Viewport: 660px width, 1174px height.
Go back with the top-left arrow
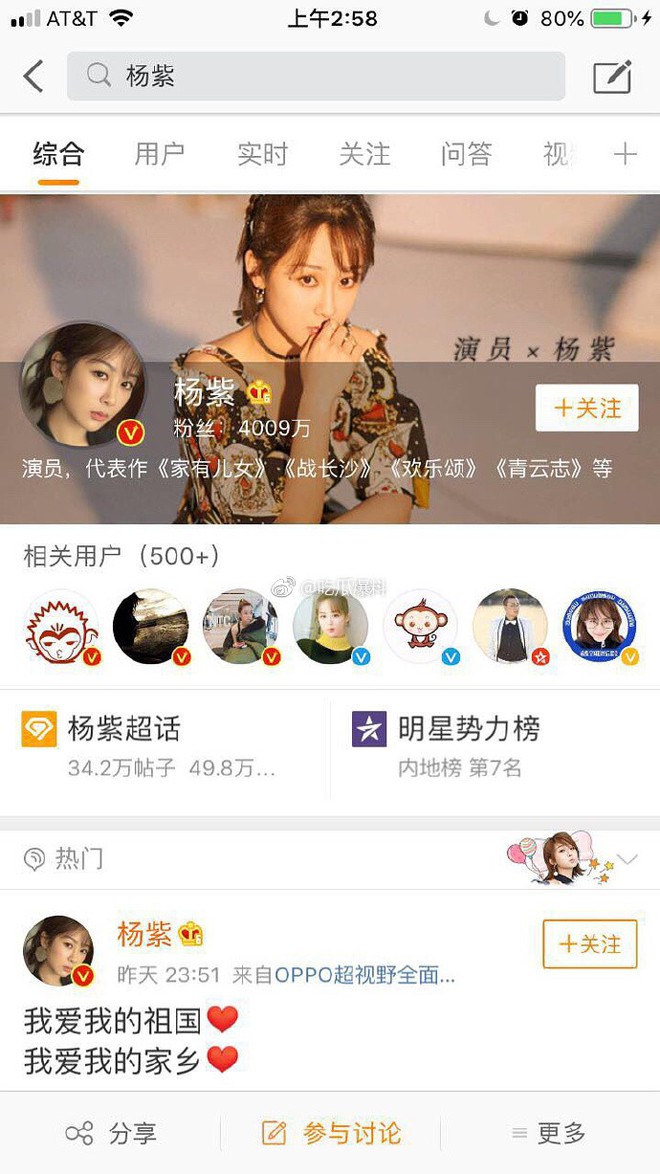34,76
